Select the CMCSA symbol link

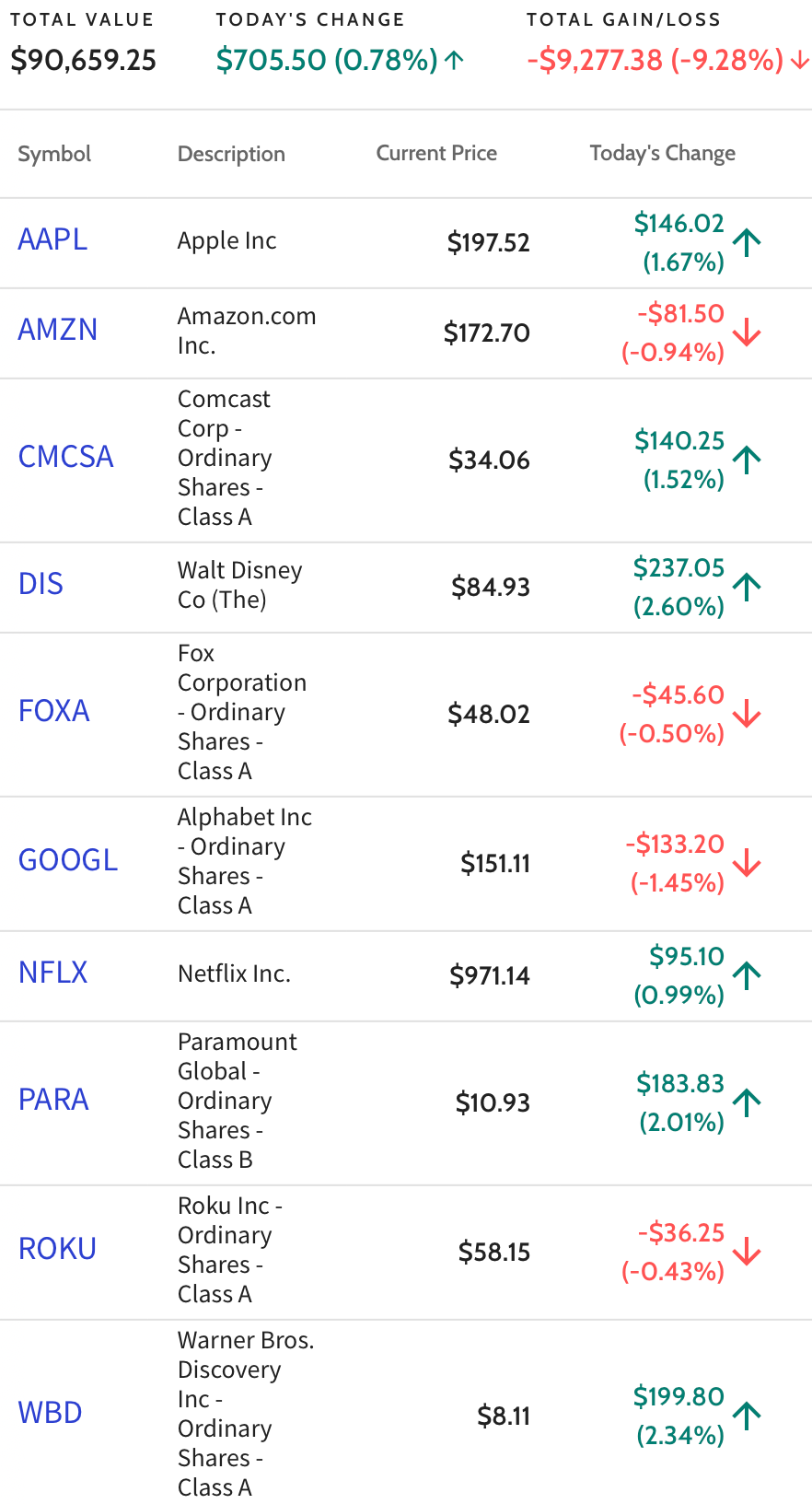tap(65, 457)
